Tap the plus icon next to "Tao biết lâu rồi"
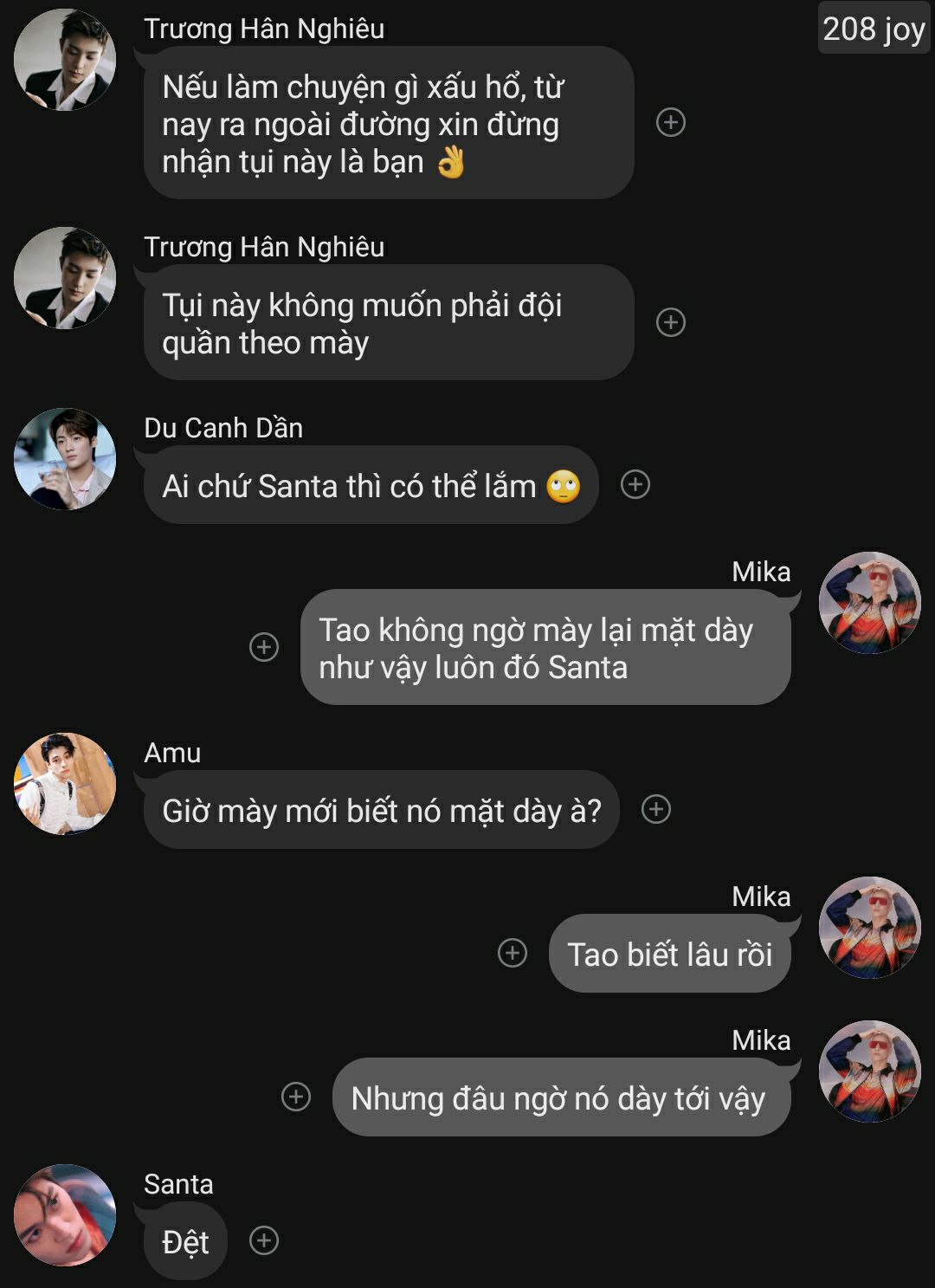The height and width of the screenshot is (1288, 935). pyautogui.click(x=513, y=953)
